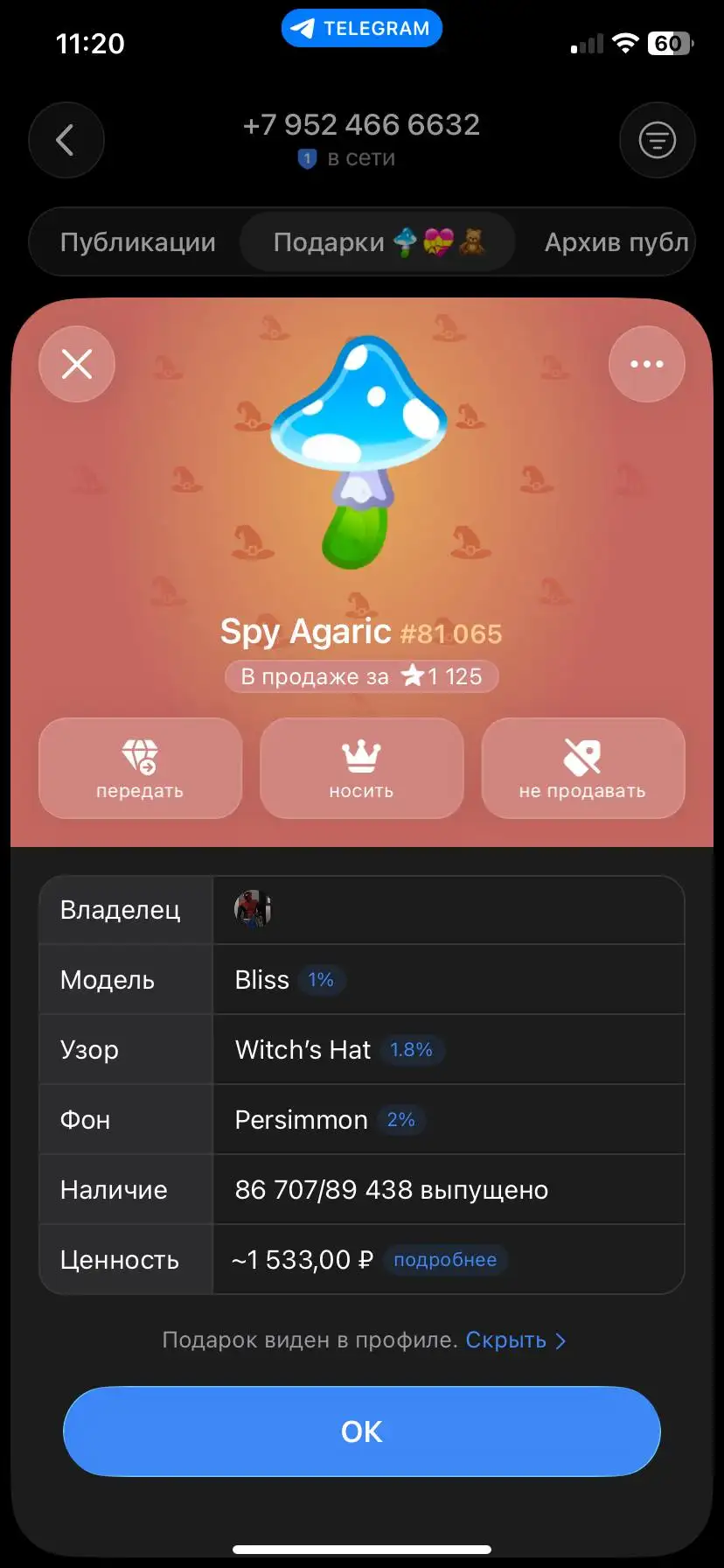Close the Spy Agaric gift card
This screenshot has height=1568, width=724.
click(x=77, y=364)
